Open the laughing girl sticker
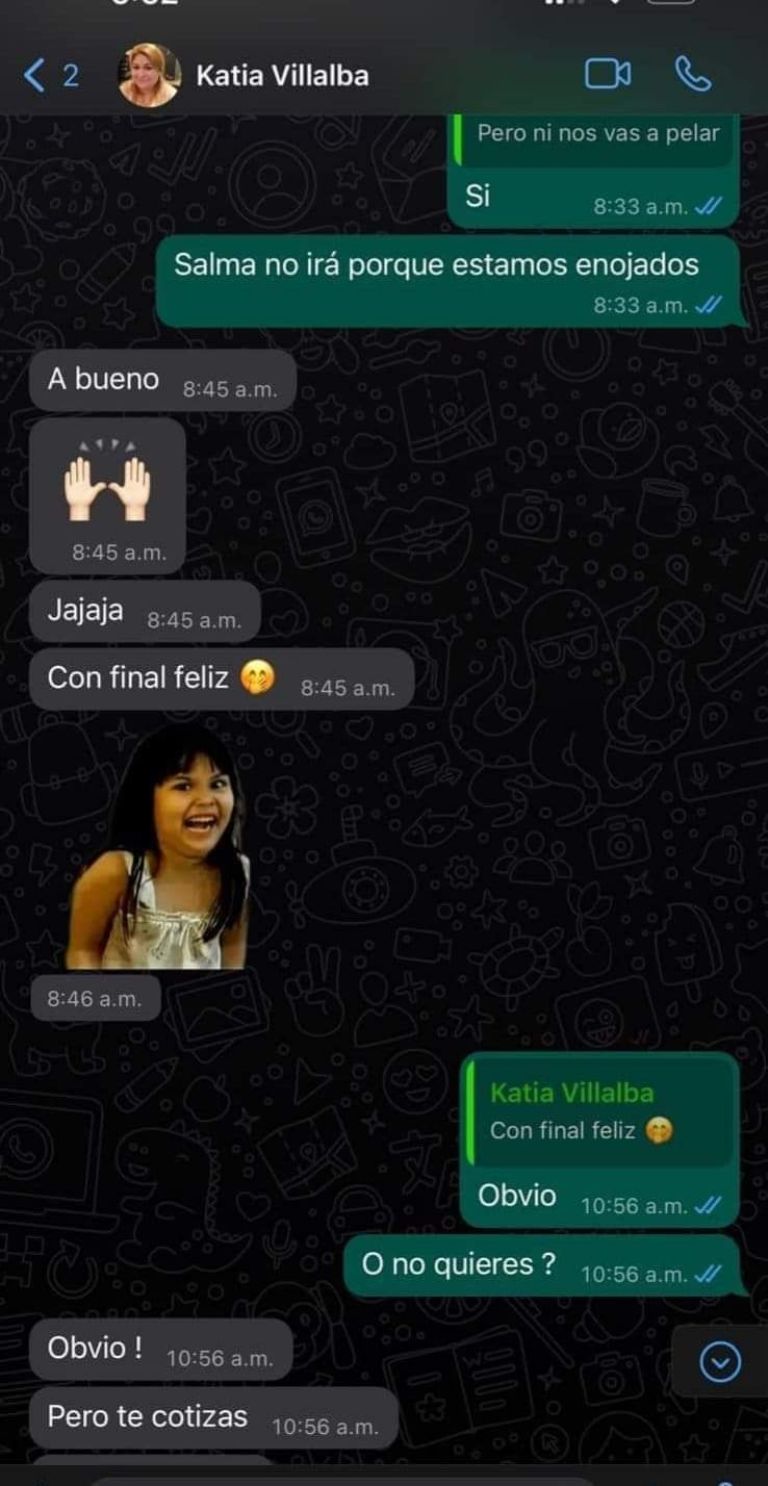Screen dimensions: 768x1486 click(x=158, y=849)
